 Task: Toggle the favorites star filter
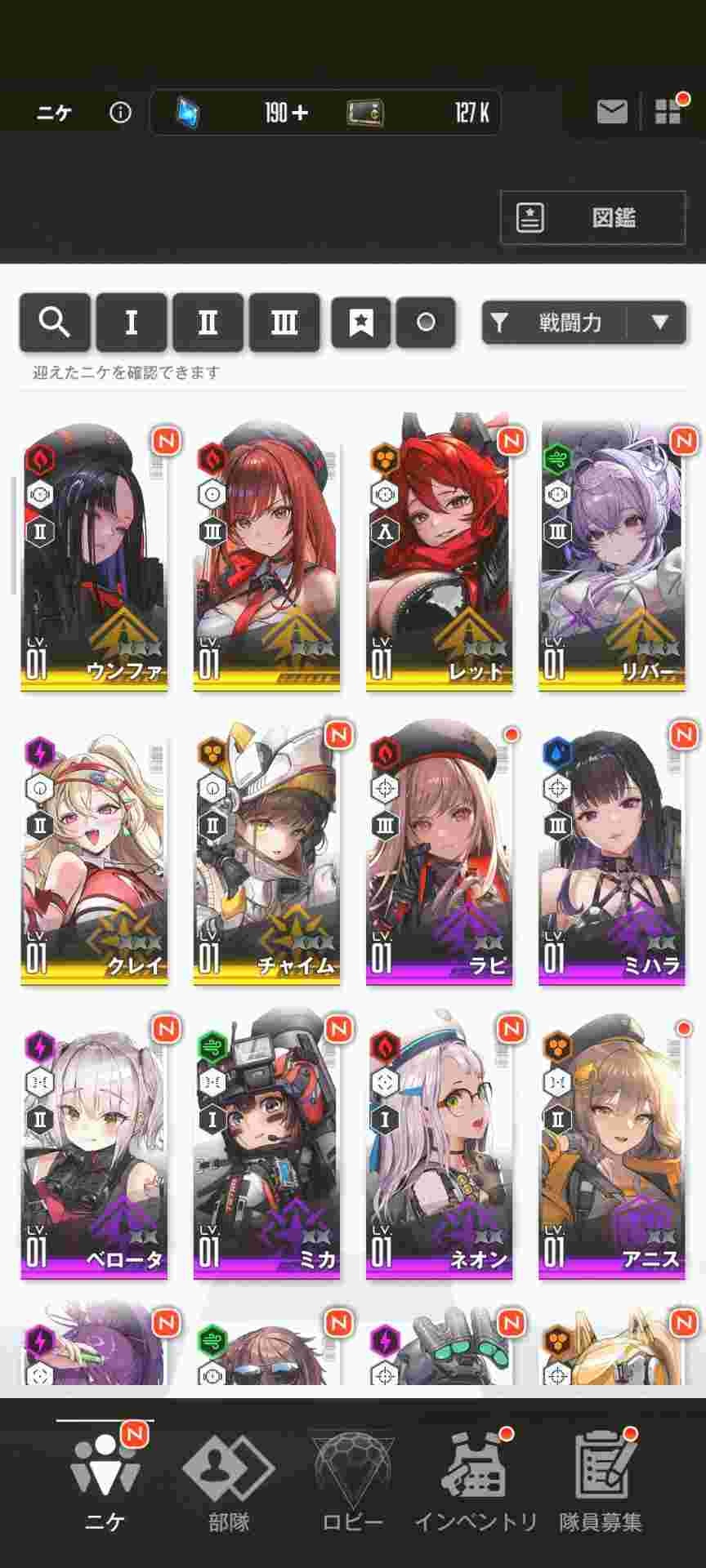(x=360, y=323)
